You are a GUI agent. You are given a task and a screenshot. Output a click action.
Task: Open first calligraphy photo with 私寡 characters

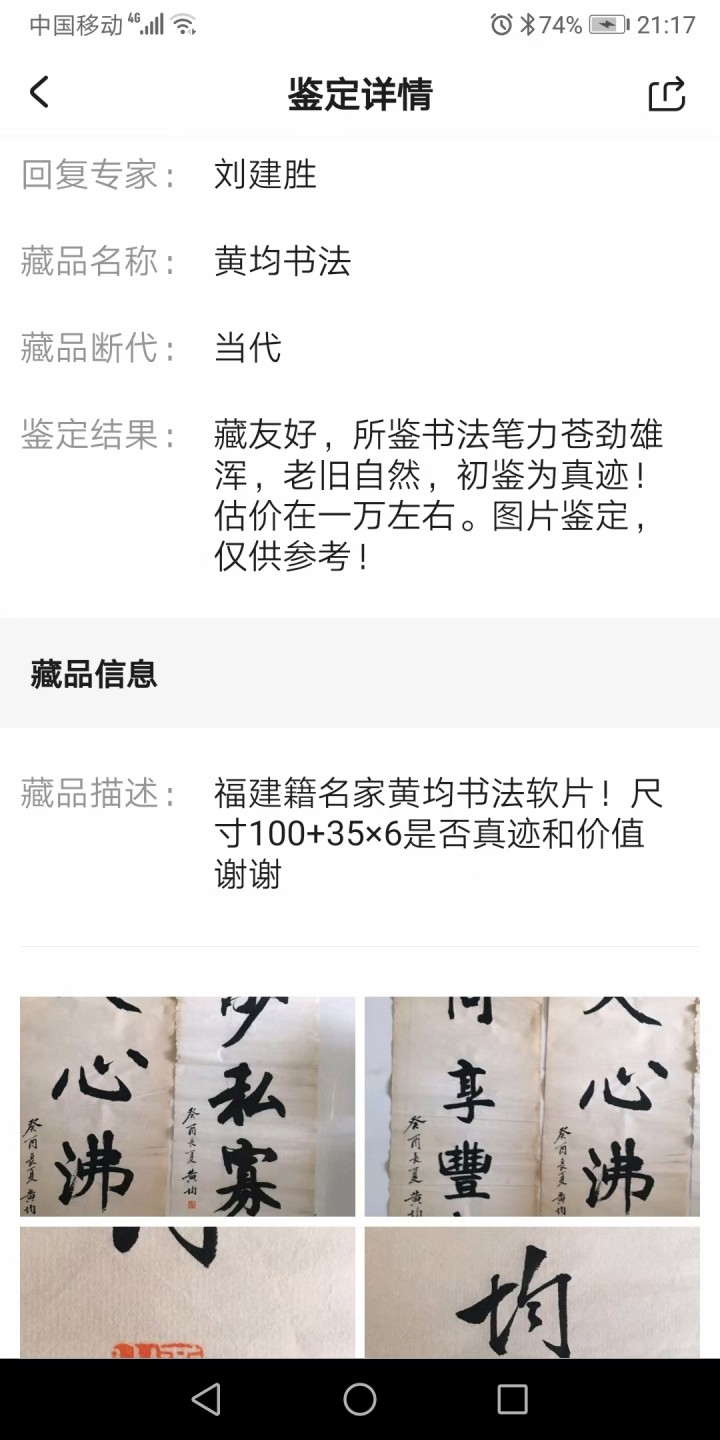coord(187,1105)
